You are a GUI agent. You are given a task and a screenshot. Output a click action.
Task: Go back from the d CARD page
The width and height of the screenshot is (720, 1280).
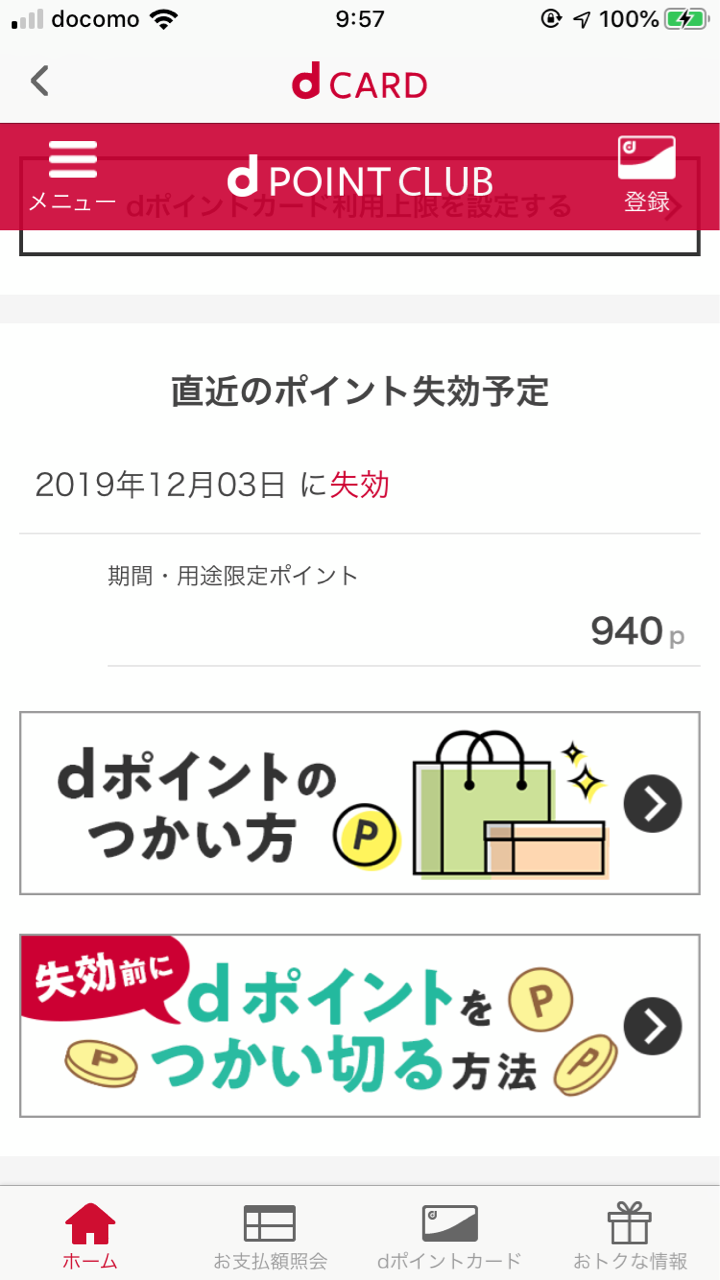tap(40, 81)
